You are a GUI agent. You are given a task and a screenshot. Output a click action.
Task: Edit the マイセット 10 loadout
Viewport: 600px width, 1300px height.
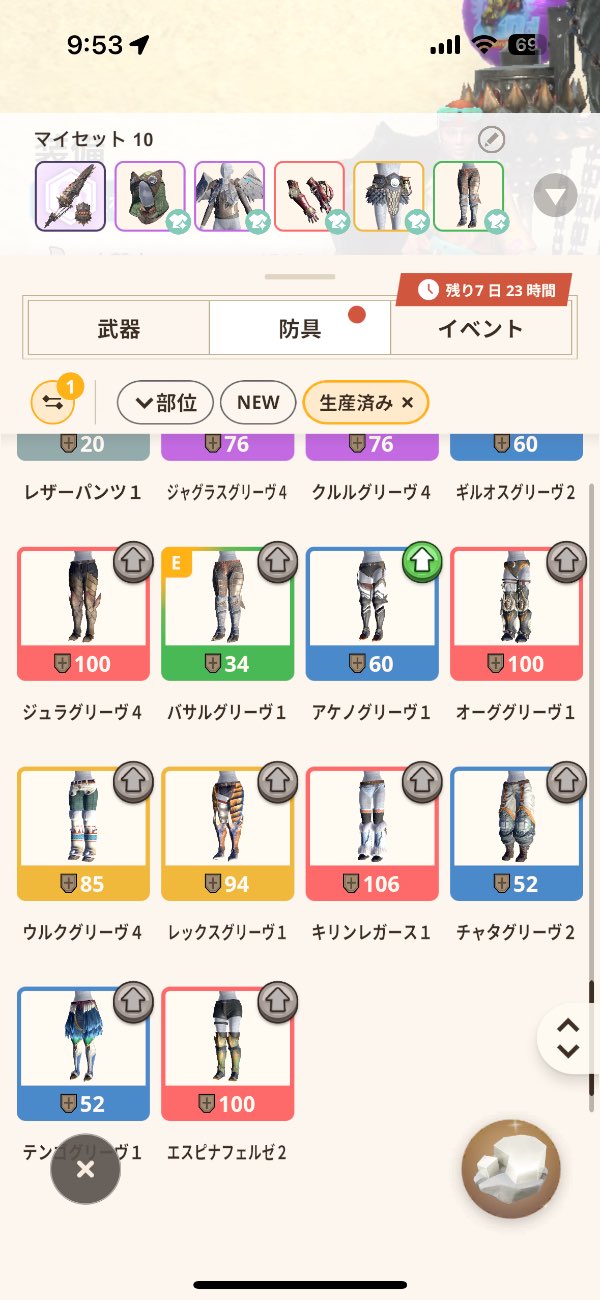tap(491, 139)
